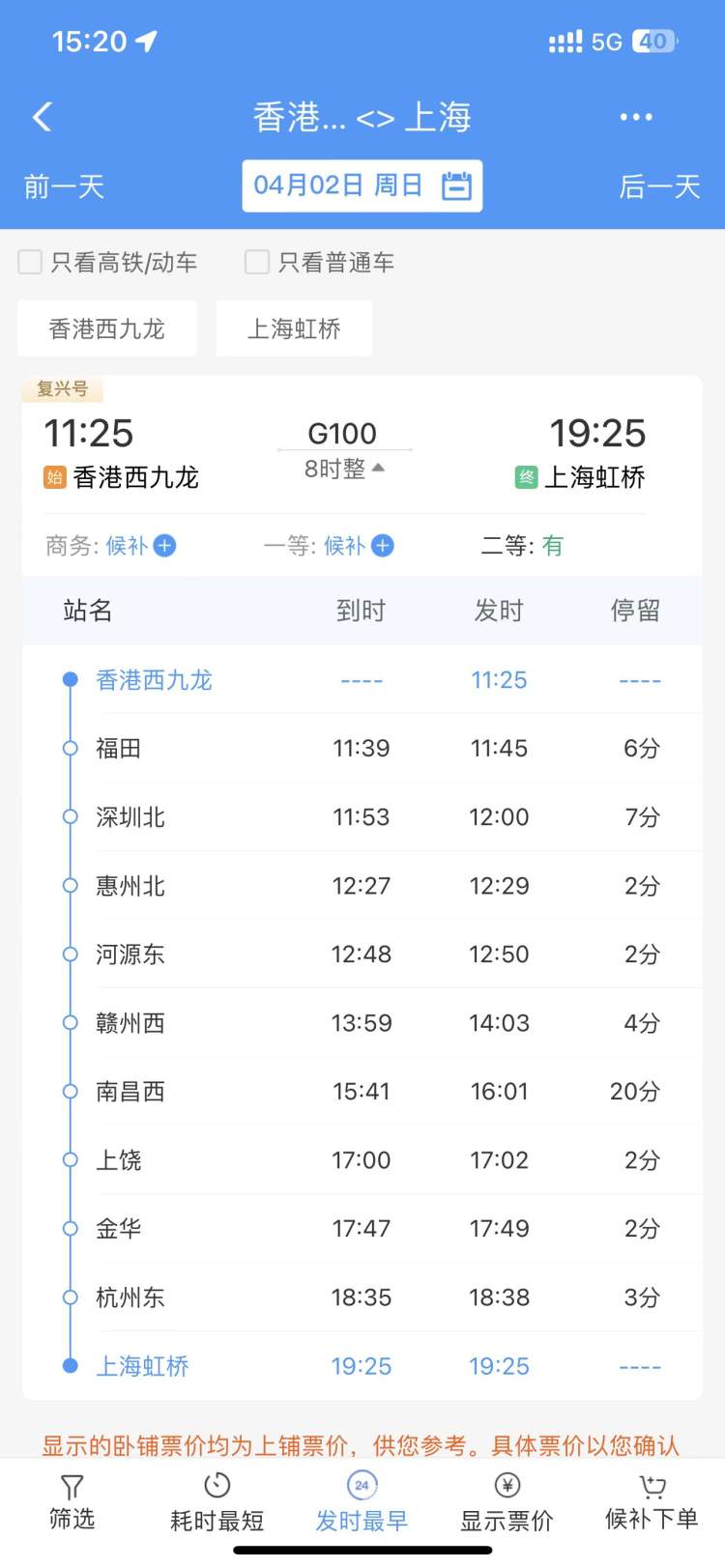This screenshot has width=725, height=1568.
Task: Sort by earliest departure (发时最早)
Action: coord(362,1502)
